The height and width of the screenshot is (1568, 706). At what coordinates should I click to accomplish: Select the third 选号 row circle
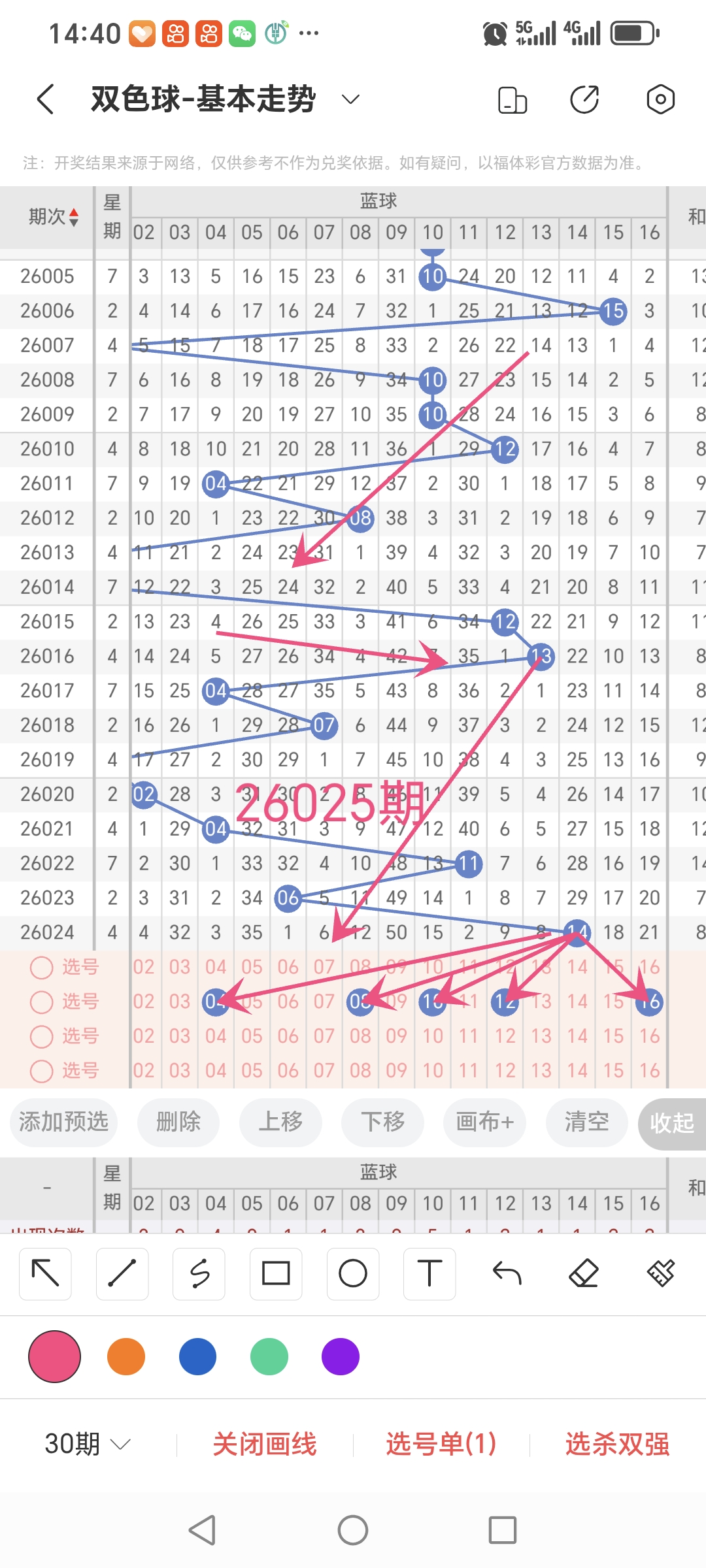(42, 1037)
